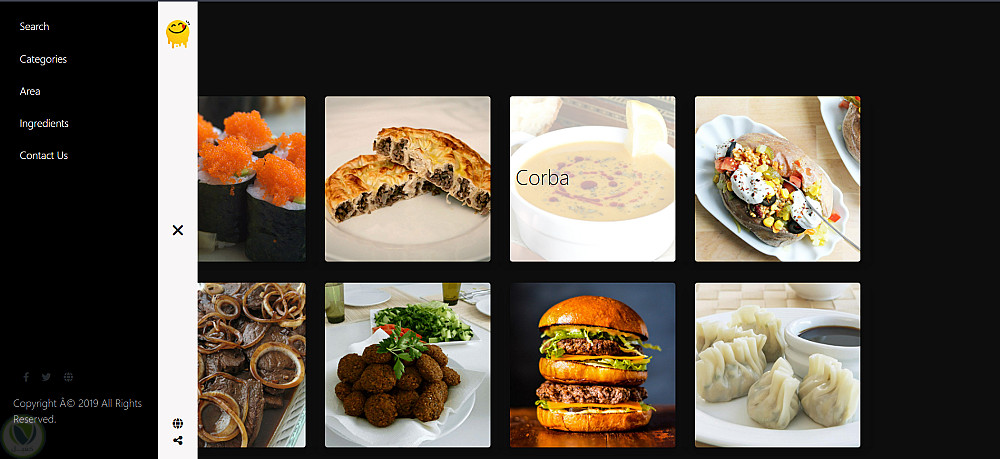The height and width of the screenshot is (459, 1000).
Task: Tap the globe icon above the share icon
Action: [x=178, y=424]
